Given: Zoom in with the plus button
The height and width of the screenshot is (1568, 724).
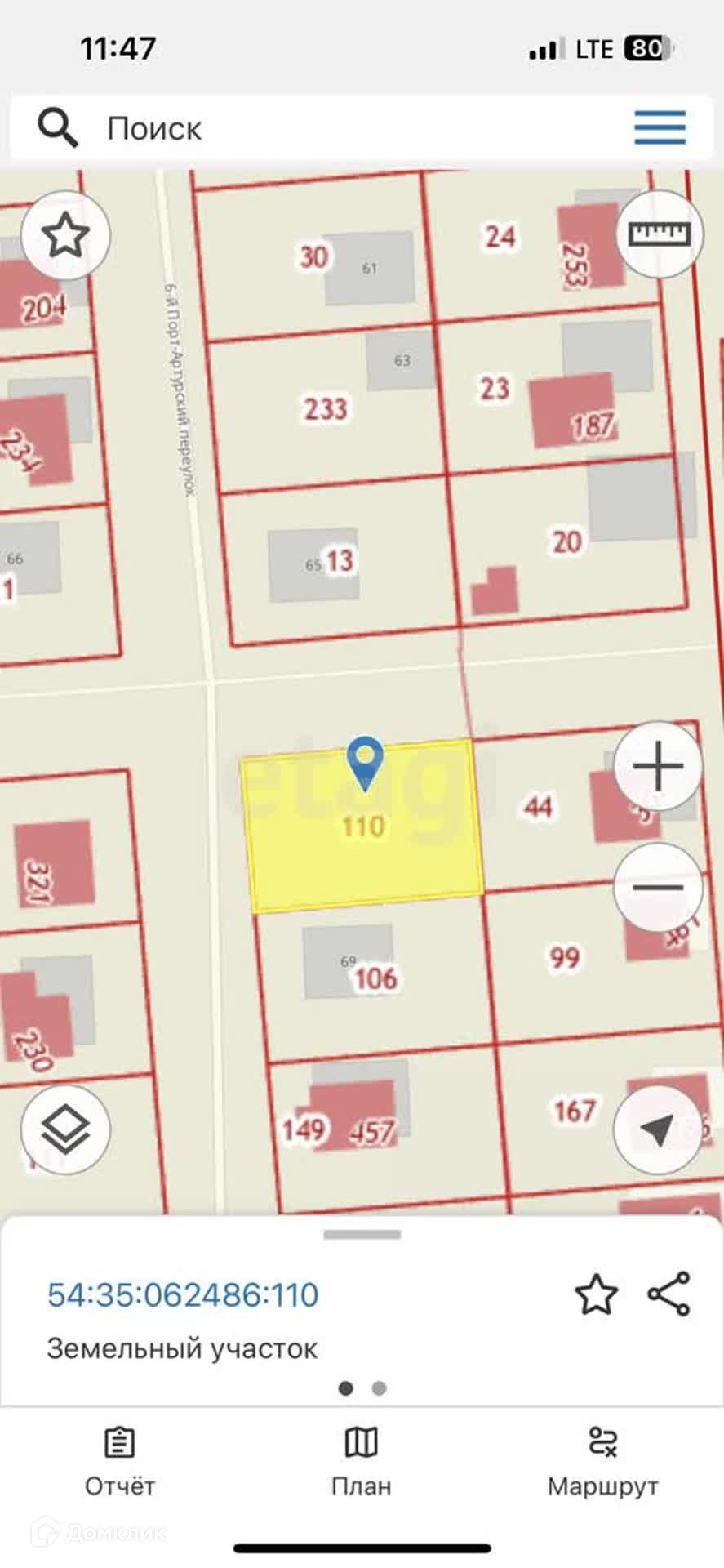Looking at the screenshot, I should 658,766.
